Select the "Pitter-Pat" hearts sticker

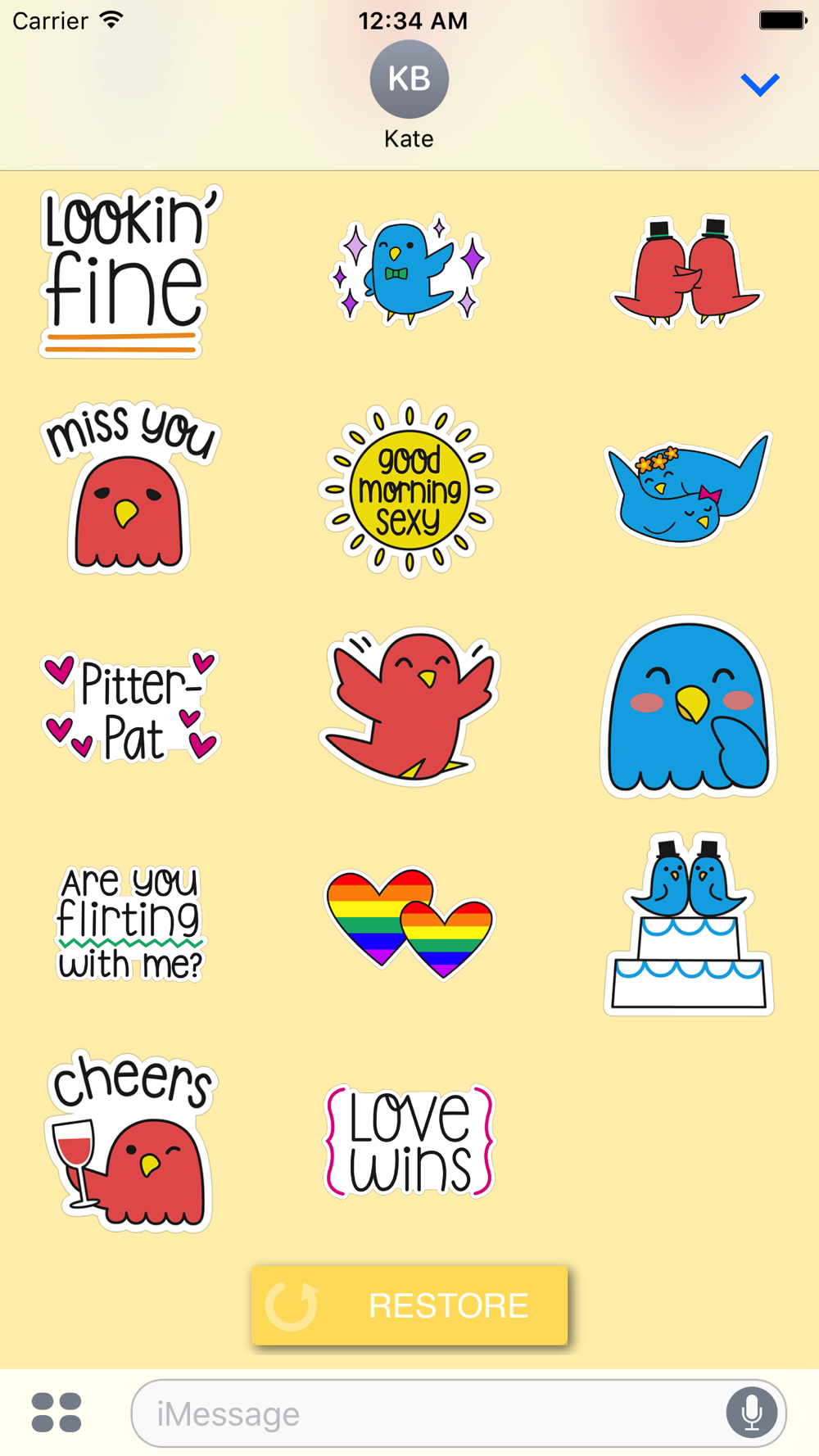click(131, 707)
